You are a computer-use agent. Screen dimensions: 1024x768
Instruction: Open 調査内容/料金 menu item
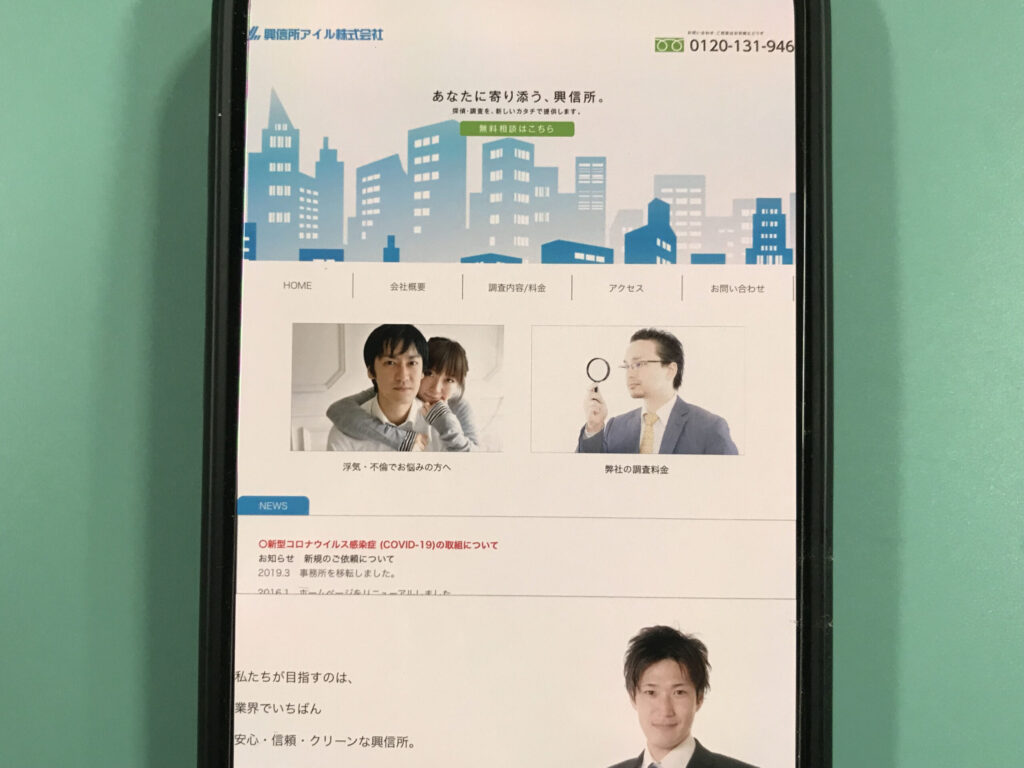[517, 288]
